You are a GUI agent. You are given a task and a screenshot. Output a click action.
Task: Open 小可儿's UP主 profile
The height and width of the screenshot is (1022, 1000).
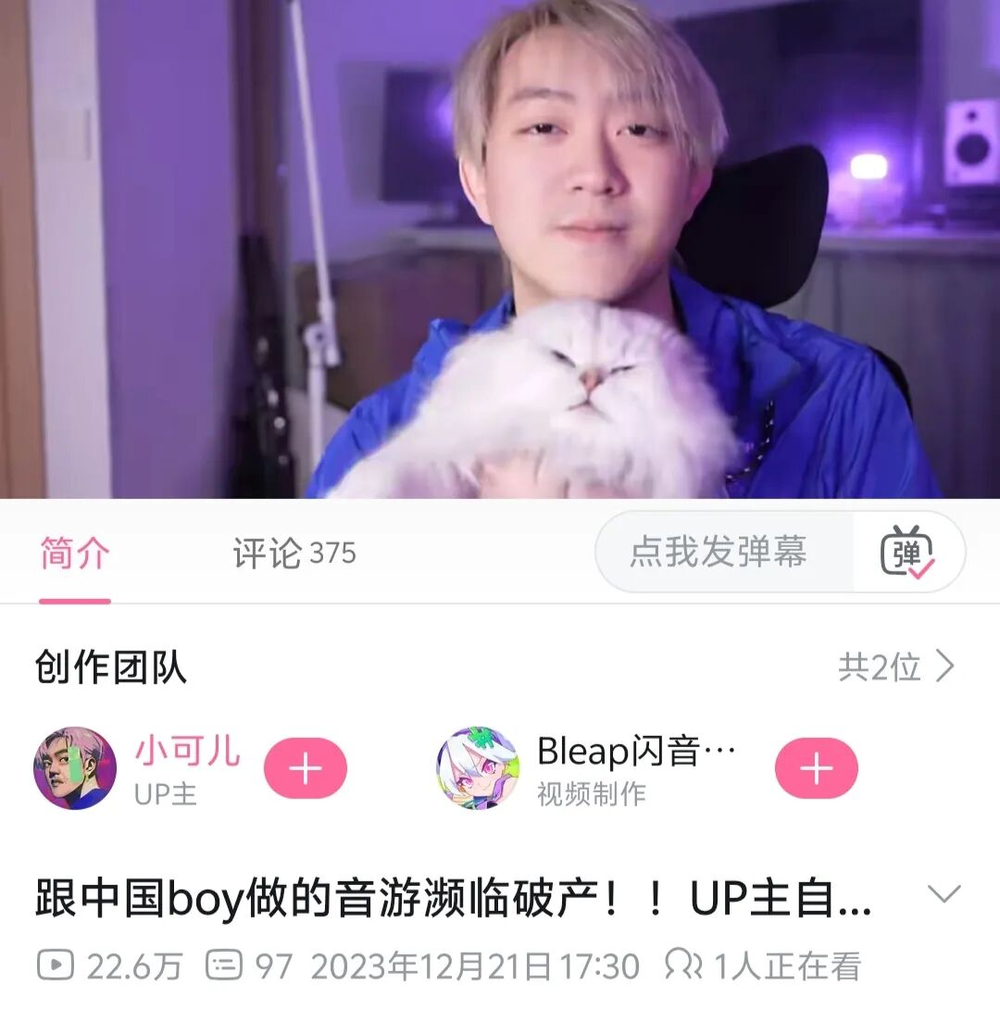coord(75,767)
